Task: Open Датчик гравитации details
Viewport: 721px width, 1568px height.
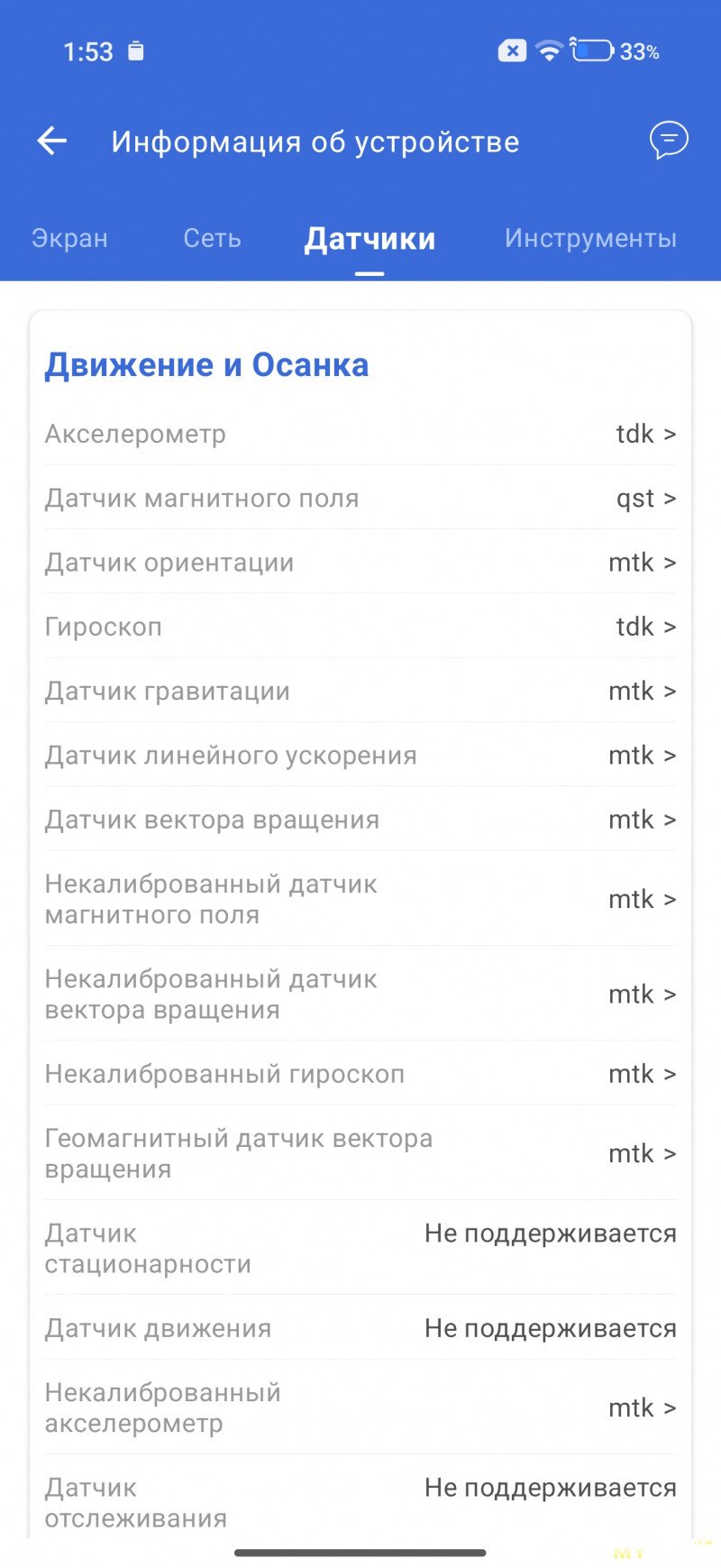Action: (x=360, y=691)
